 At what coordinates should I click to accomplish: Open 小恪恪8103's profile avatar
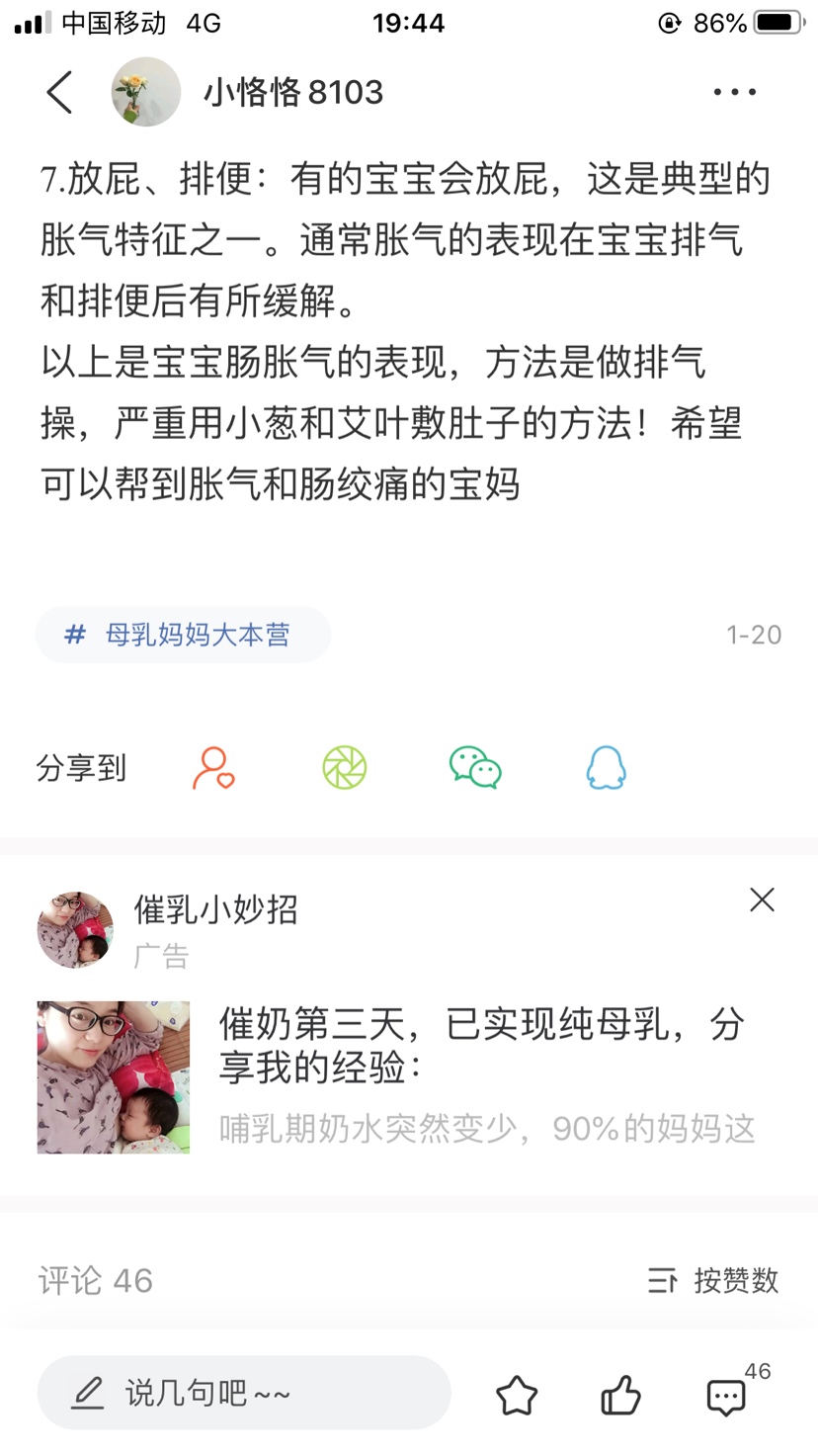click(x=146, y=92)
